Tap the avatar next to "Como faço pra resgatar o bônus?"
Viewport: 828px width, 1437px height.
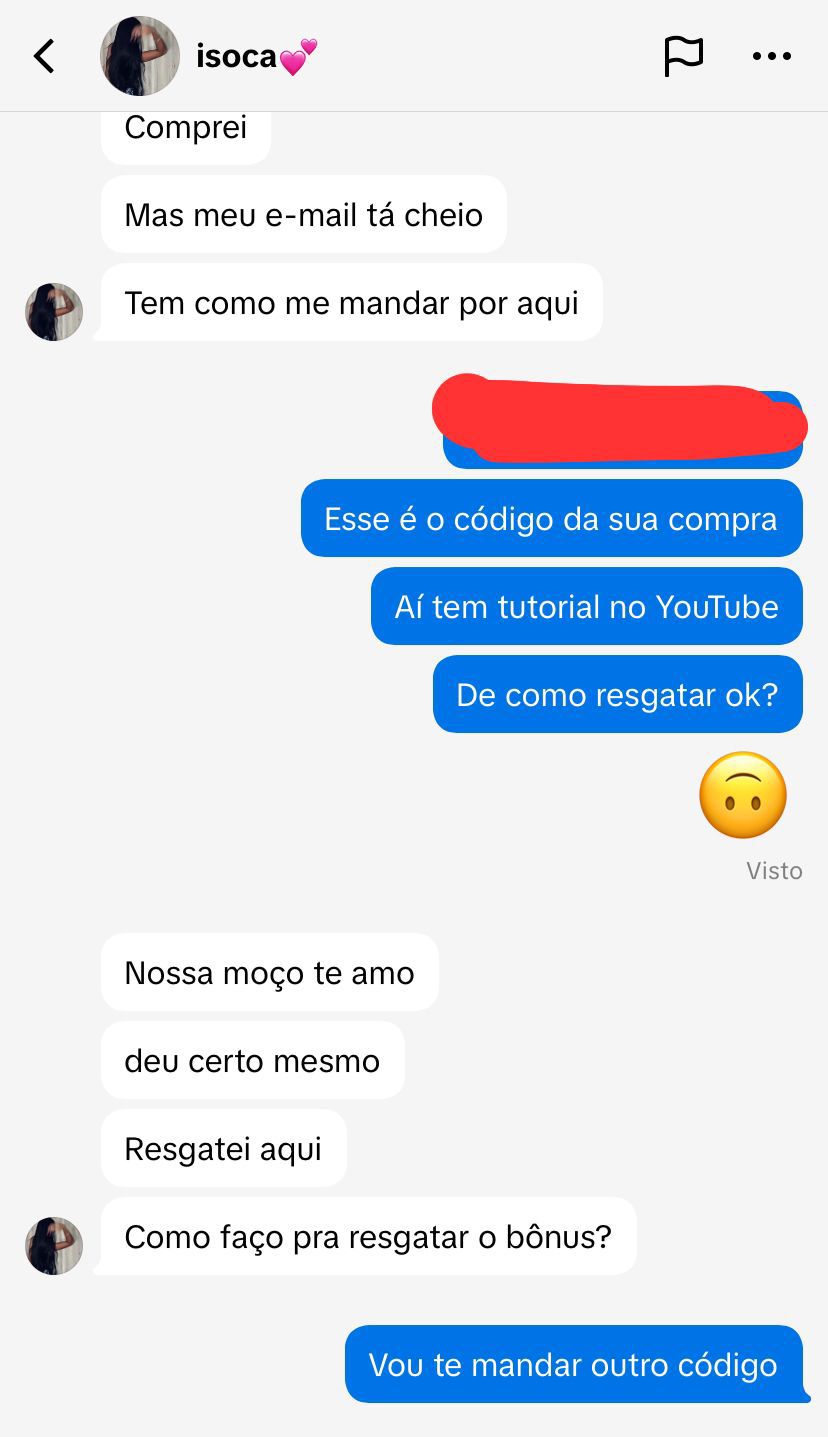(x=53, y=1246)
